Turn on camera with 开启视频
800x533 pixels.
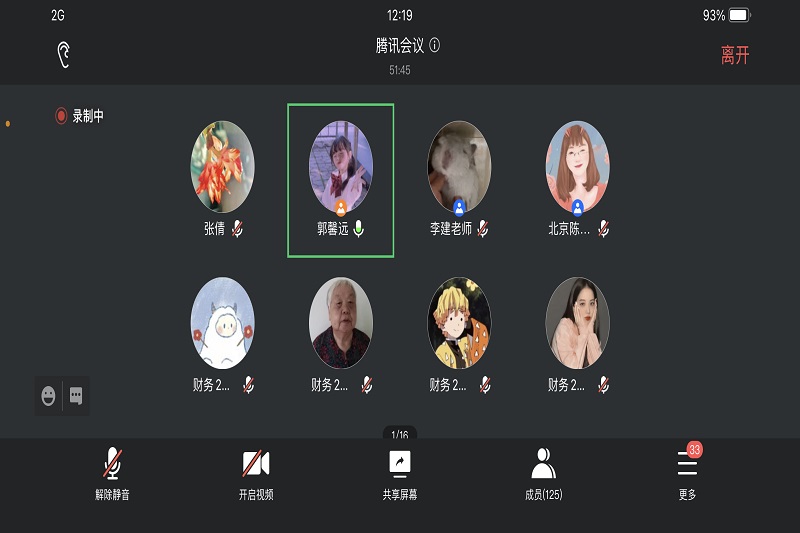click(x=256, y=473)
